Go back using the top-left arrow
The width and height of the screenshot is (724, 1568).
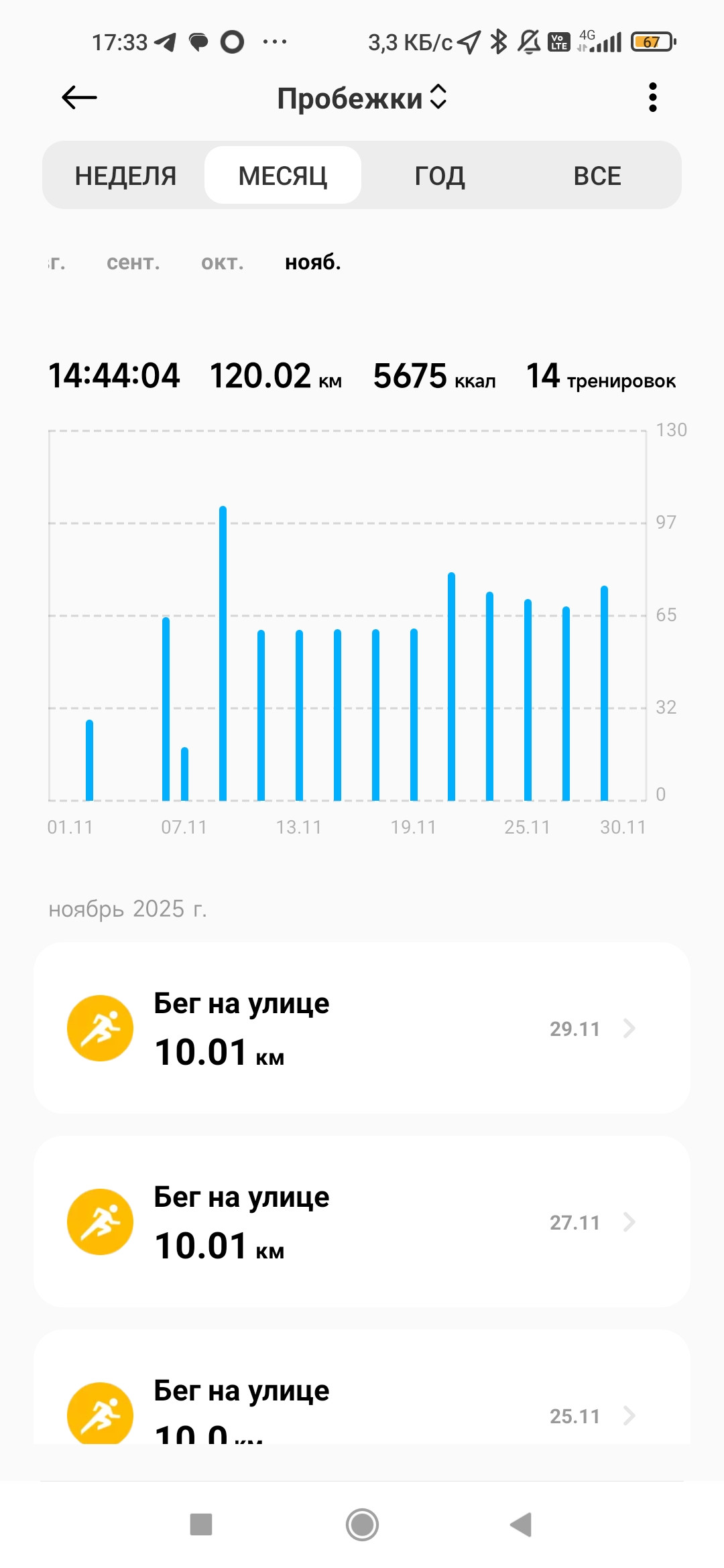[x=79, y=98]
